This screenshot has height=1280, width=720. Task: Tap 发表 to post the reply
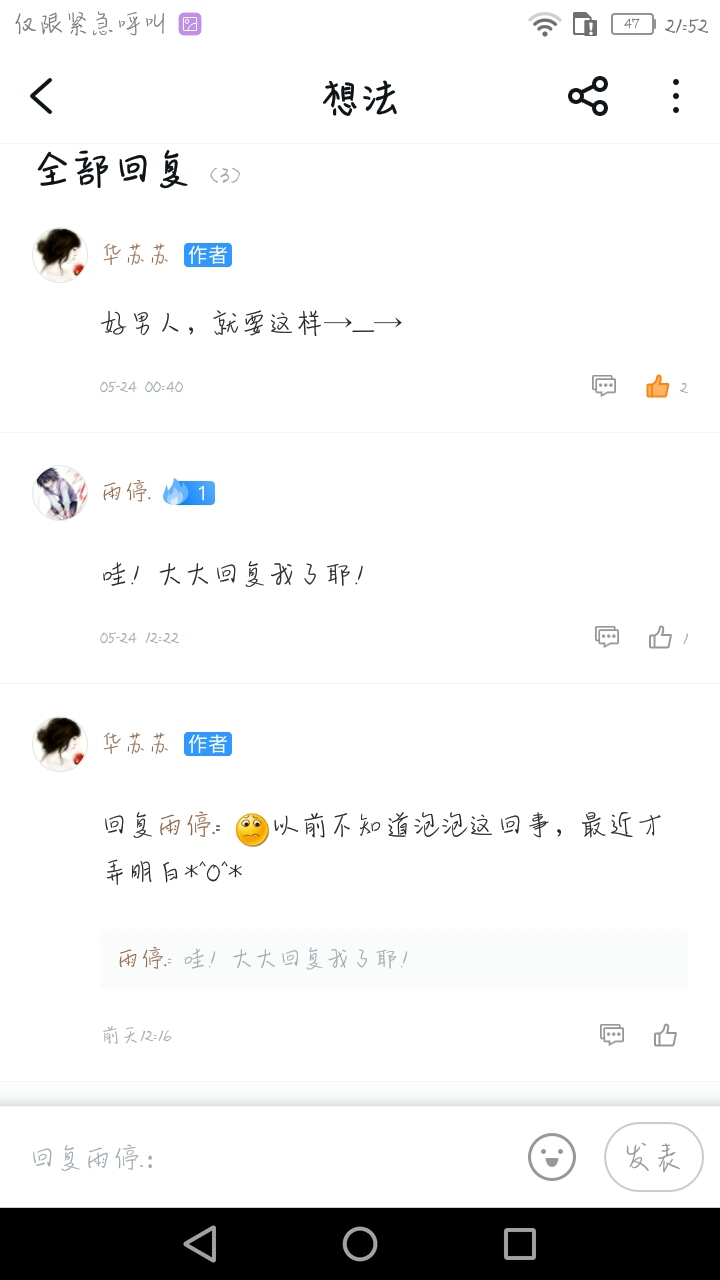tap(654, 1158)
